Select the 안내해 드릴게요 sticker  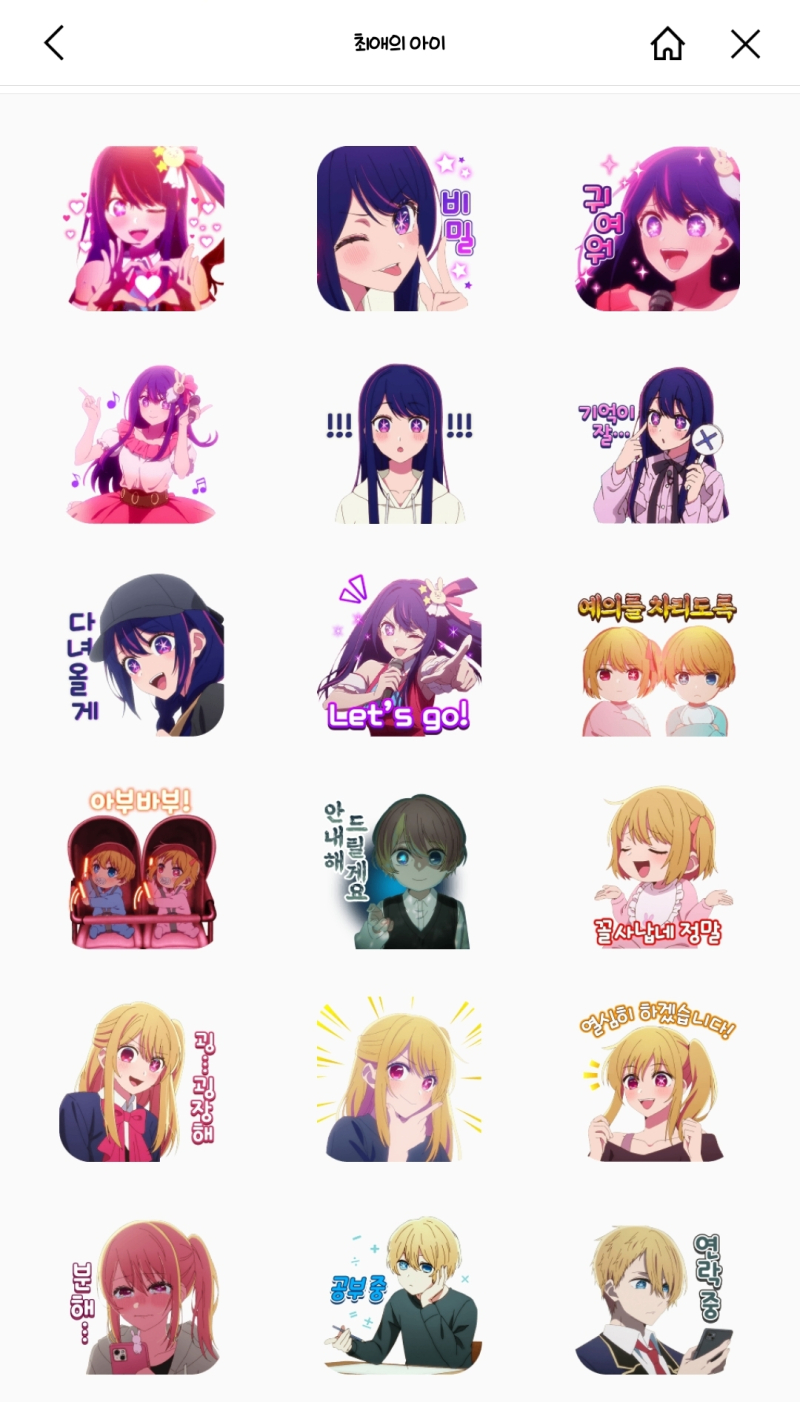pos(399,868)
